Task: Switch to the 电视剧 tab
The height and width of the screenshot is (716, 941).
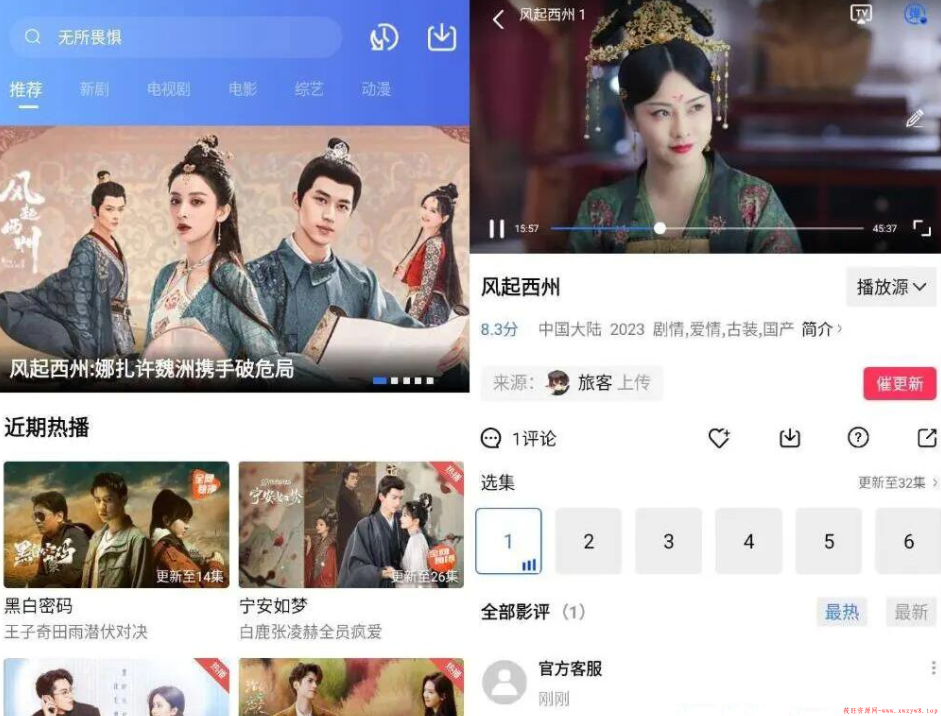Action: coord(168,89)
